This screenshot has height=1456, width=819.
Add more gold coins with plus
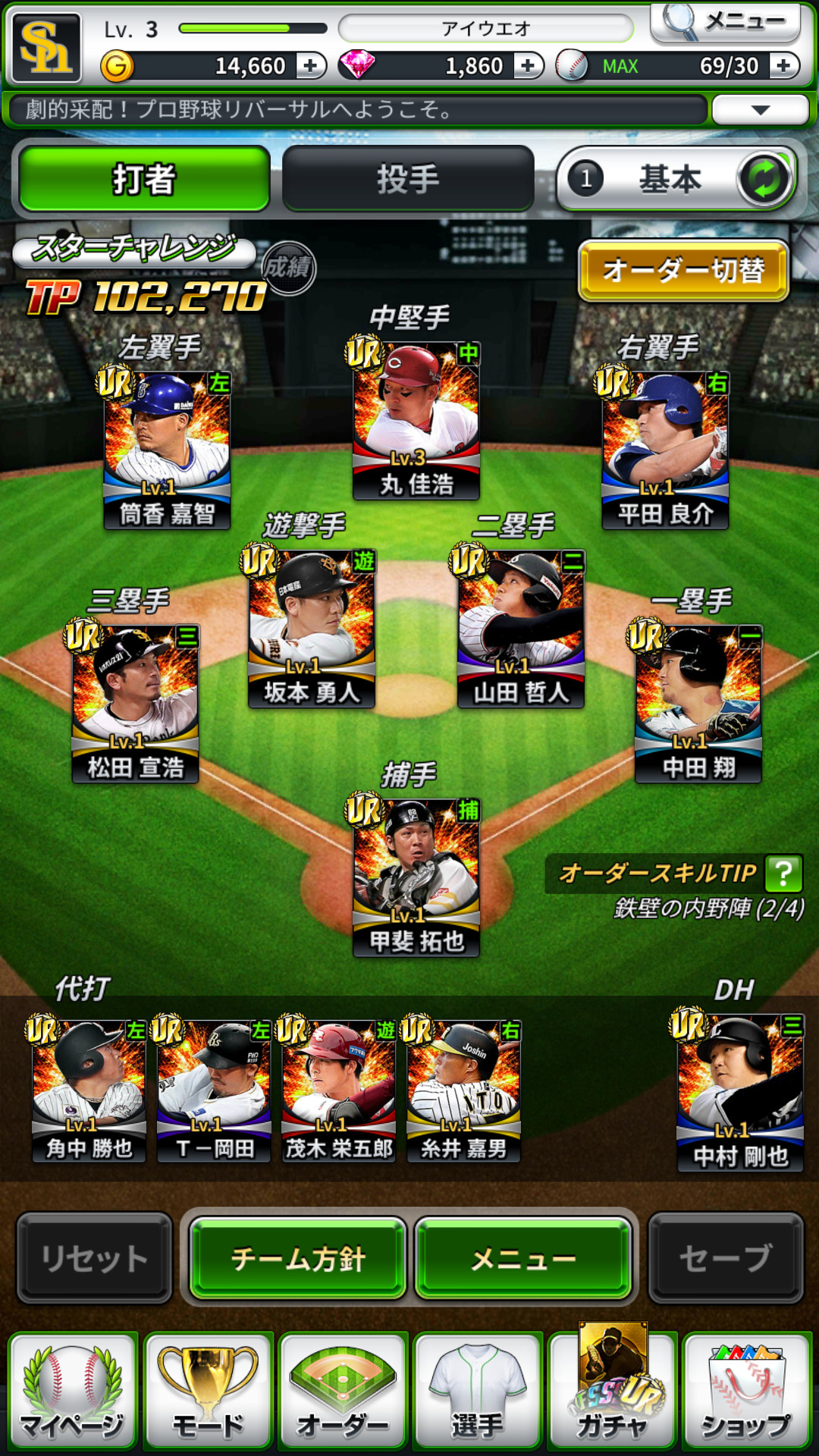coord(310,66)
